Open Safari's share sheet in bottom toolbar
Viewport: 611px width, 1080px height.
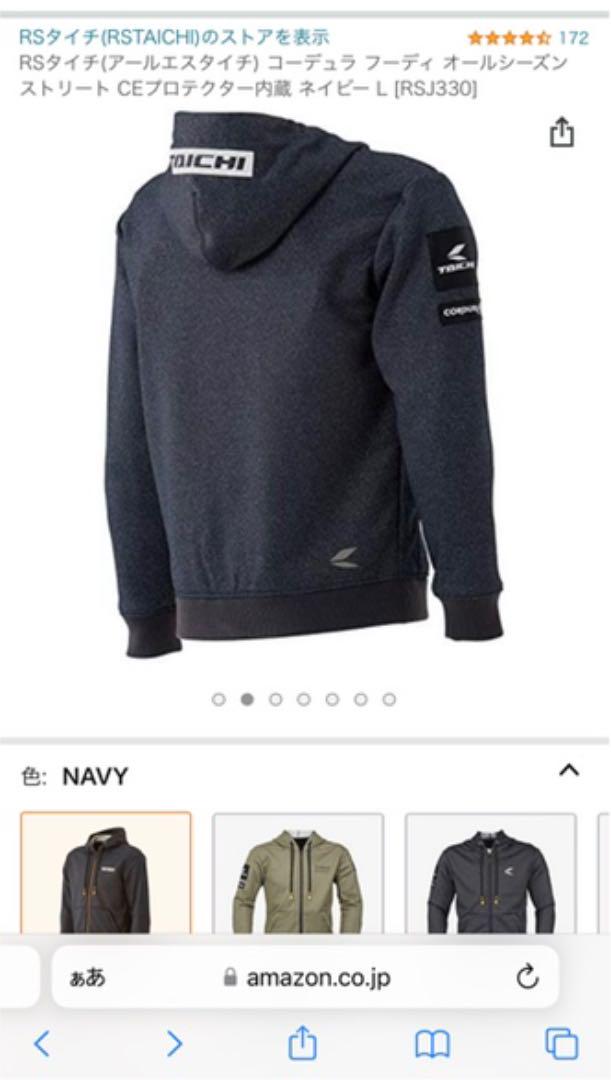coord(302,1043)
